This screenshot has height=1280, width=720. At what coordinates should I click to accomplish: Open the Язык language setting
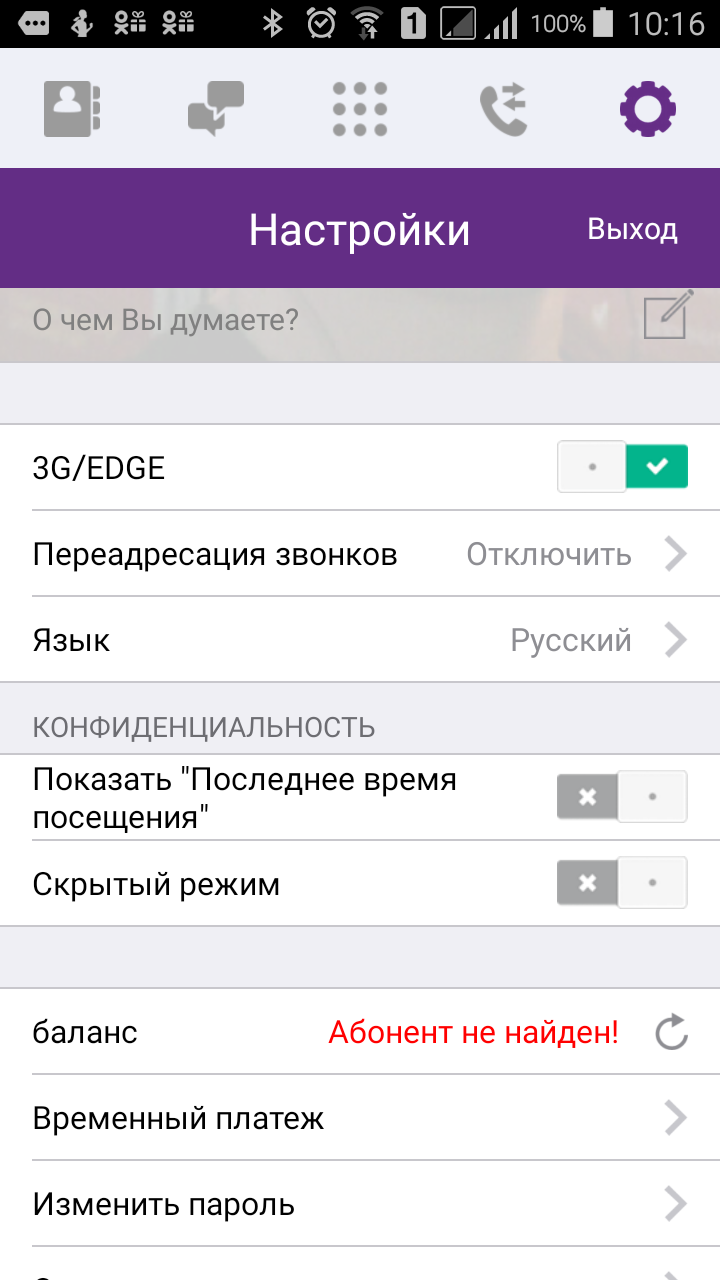point(360,640)
